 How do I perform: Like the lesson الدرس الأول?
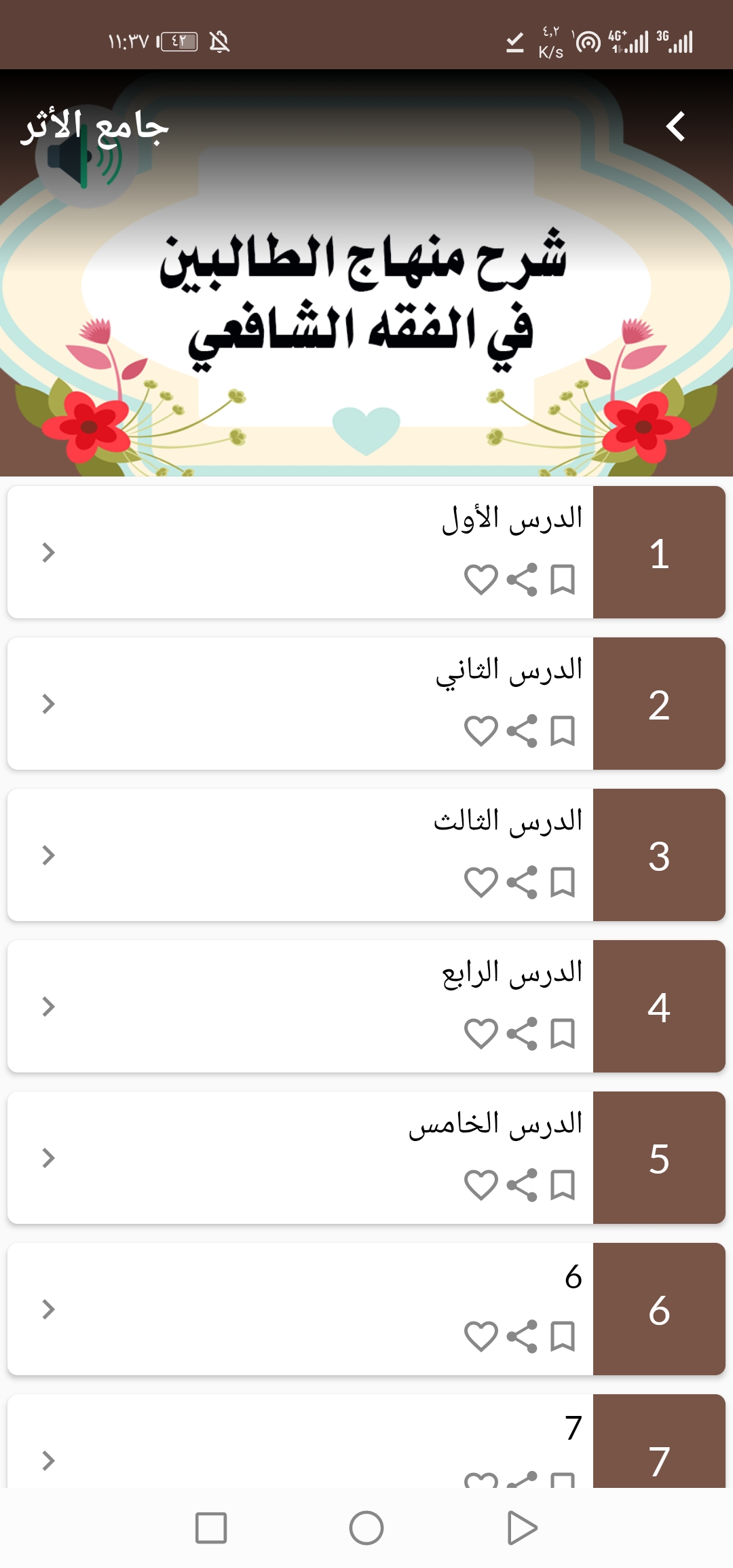(481, 580)
